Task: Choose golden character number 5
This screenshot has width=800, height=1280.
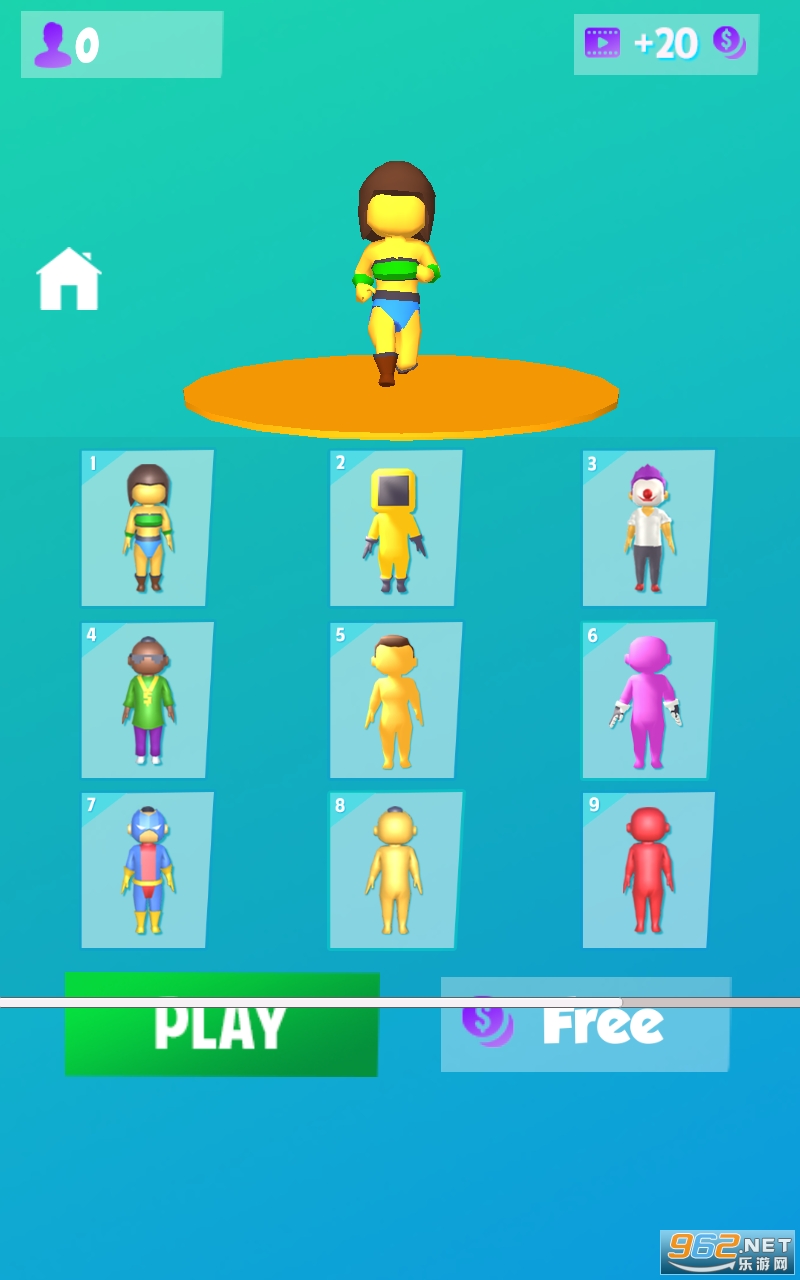Action: 396,700
